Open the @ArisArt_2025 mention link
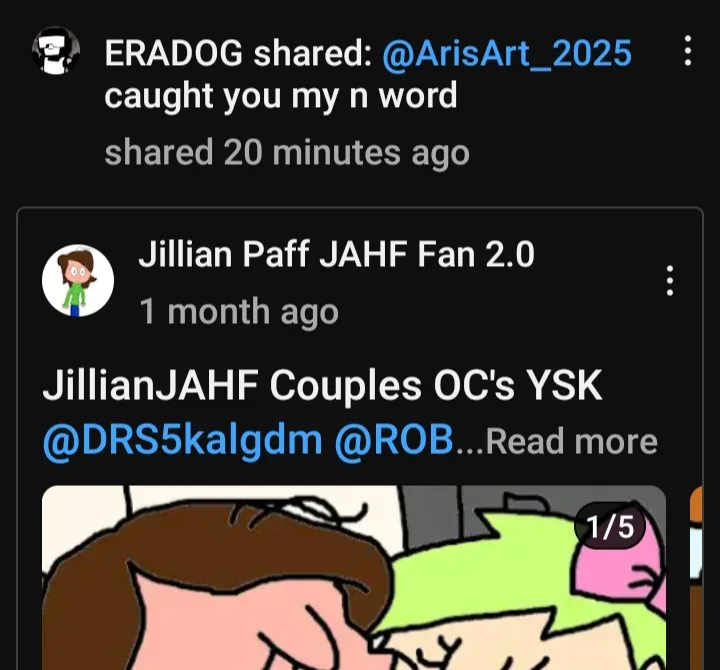Viewport: 720px width, 670px height. (506, 53)
